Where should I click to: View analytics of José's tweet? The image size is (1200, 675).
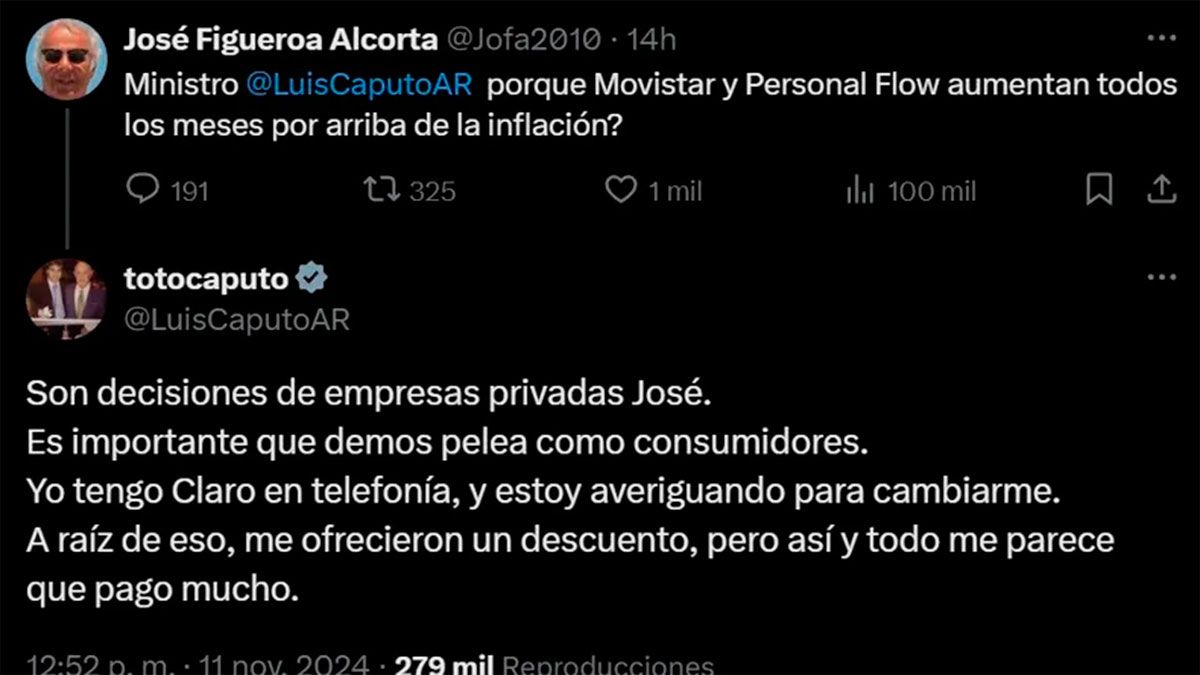pyautogui.click(x=860, y=190)
